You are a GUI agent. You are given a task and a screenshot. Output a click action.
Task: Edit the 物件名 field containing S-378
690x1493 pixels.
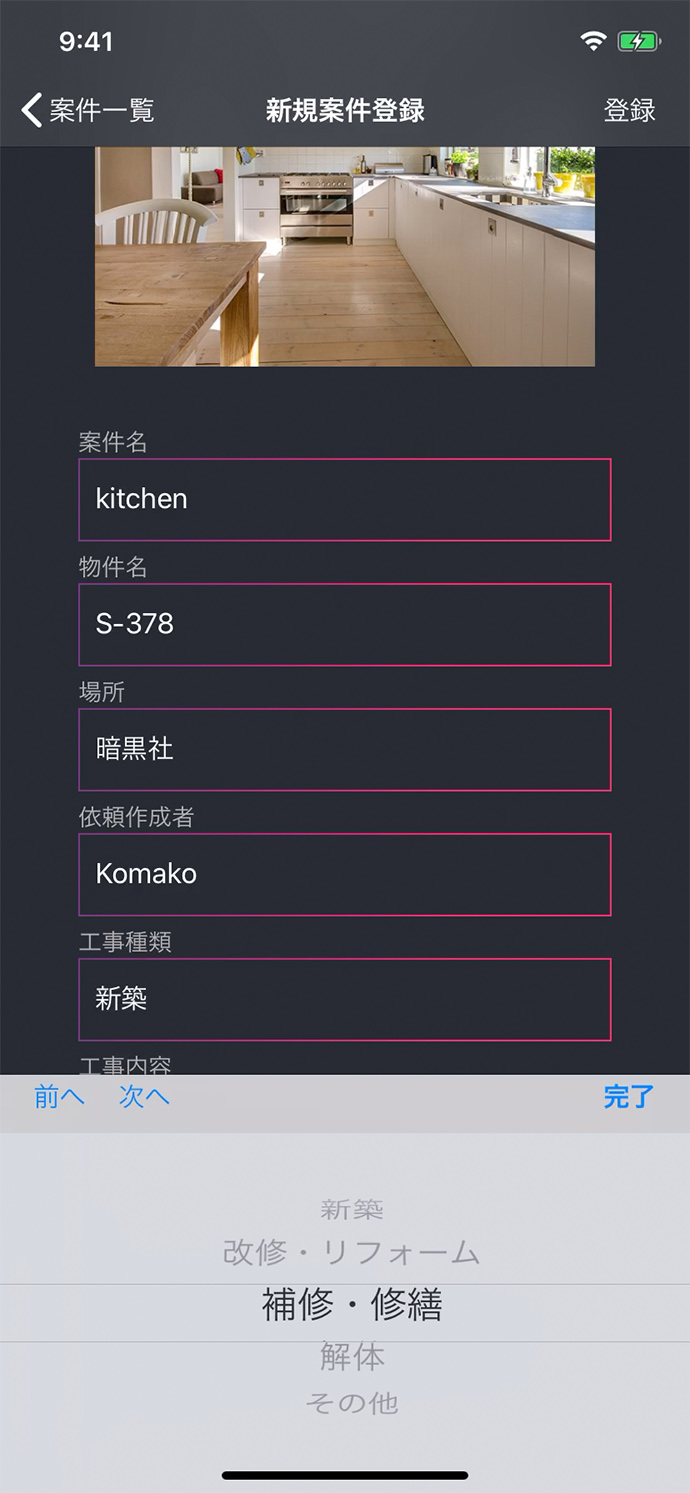[x=344, y=624]
